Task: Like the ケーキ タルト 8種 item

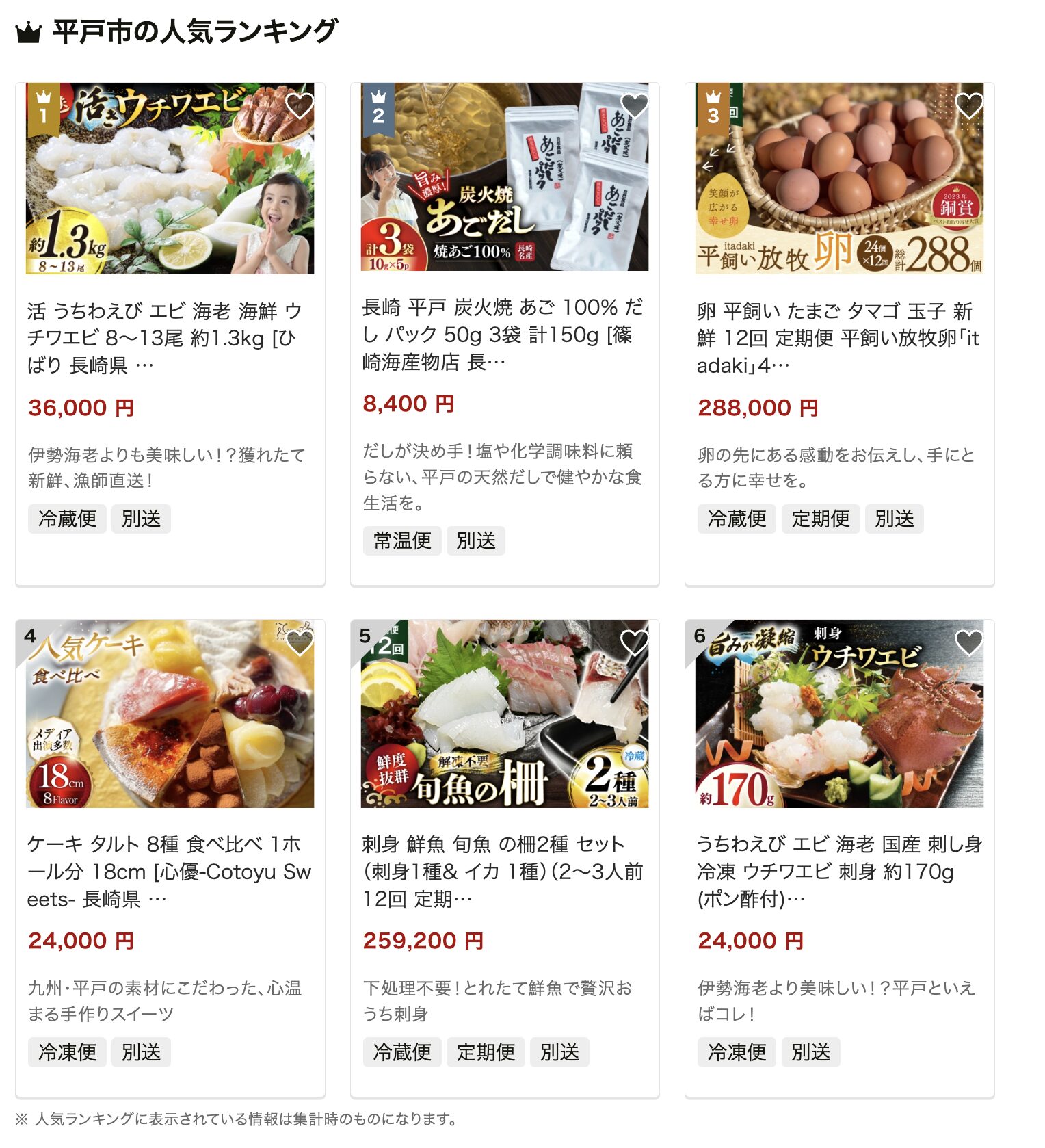Action: pyautogui.click(x=299, y=642)
